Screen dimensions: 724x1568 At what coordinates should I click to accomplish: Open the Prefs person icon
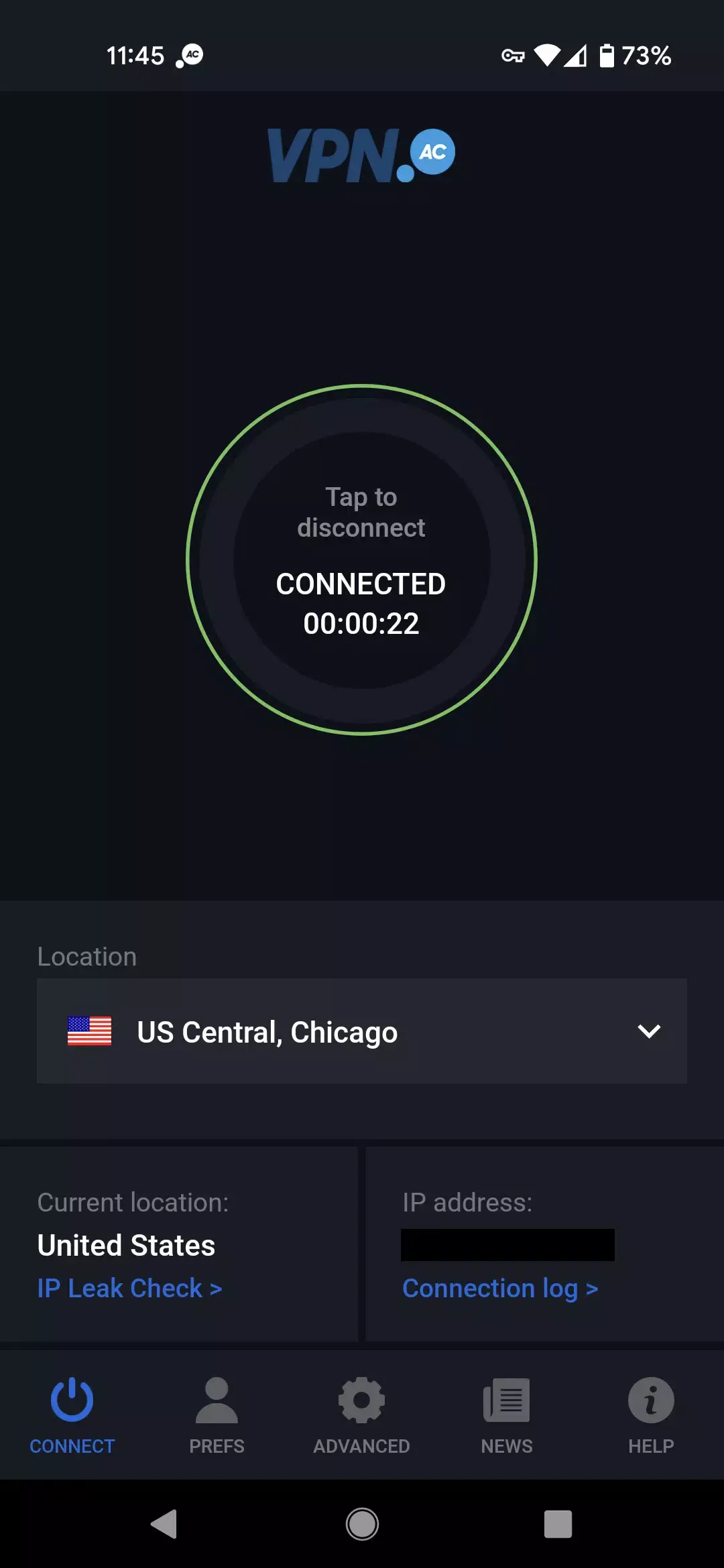(x=217, y=1399)
